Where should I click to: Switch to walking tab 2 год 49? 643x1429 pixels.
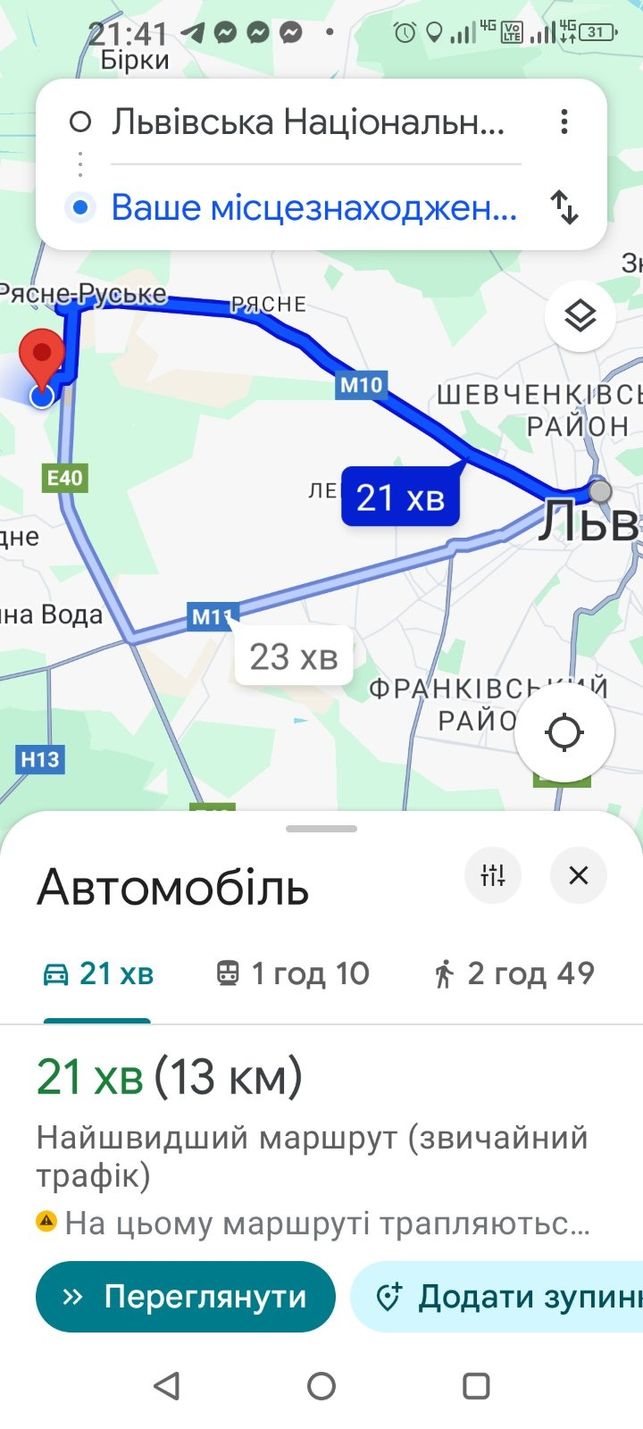(514, 973)
